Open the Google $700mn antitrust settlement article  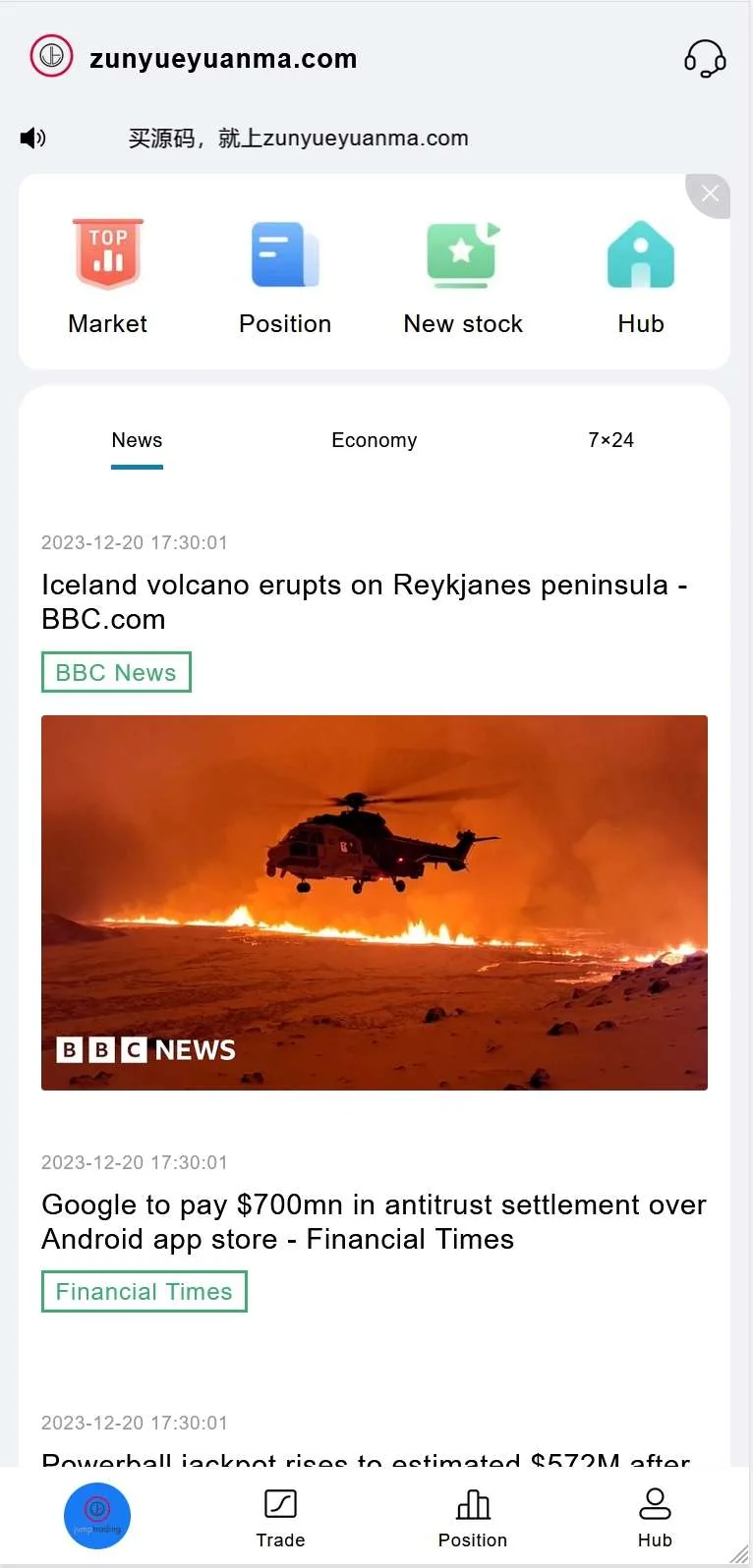pyautogui.click(x=374, y=1221)
